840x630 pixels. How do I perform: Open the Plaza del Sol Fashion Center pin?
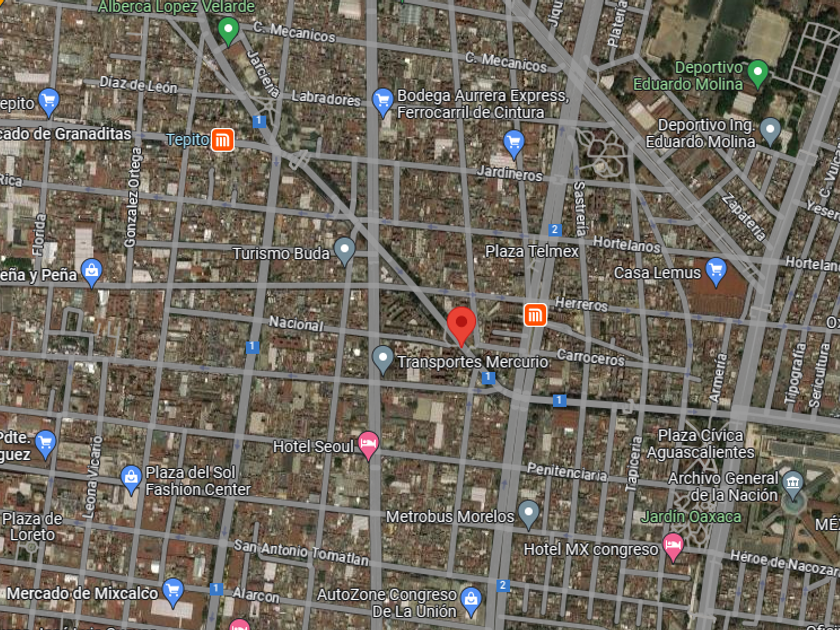pyautogui.click(x=130, y=479)
